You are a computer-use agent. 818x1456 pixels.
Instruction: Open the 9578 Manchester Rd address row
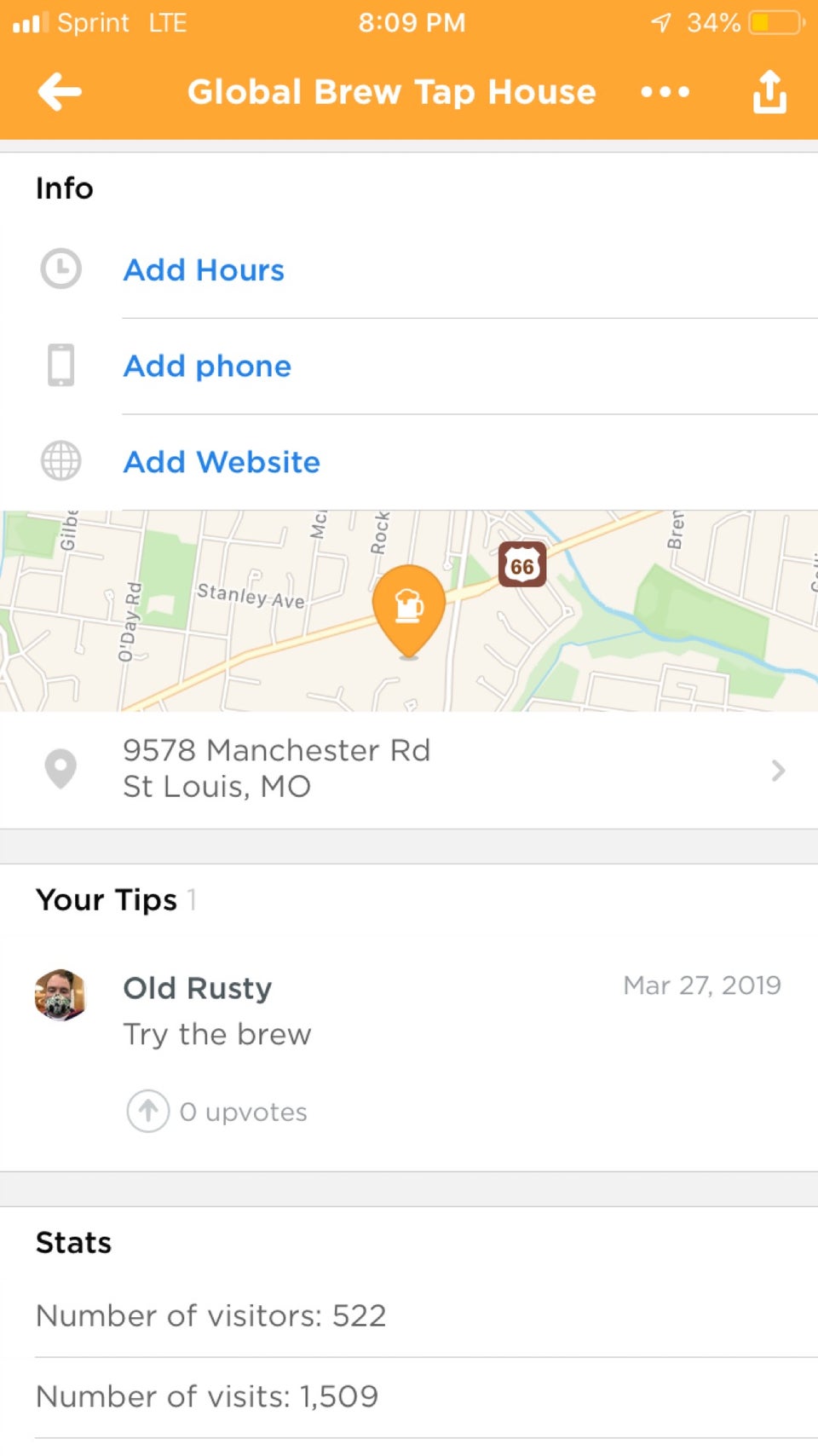tap(409, 769)
